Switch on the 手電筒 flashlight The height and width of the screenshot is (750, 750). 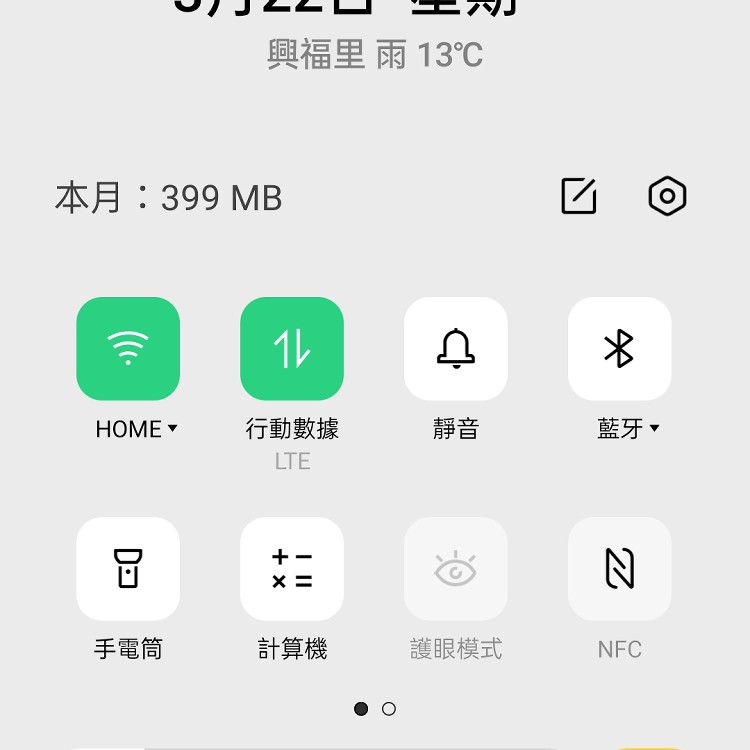[x=128, y=569]
